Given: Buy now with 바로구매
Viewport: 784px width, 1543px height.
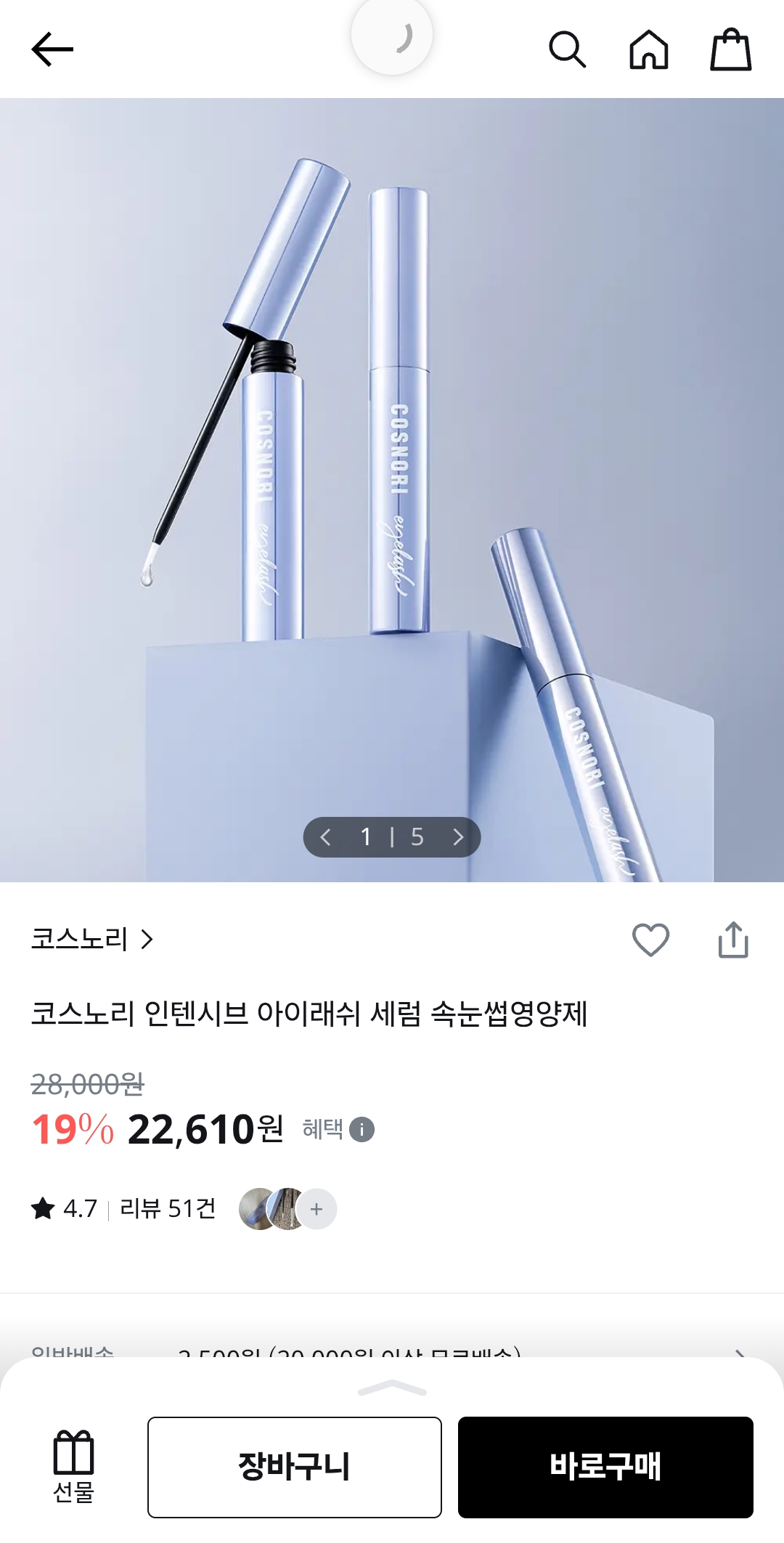Looking at the screenshot, I should [605, 1467].
